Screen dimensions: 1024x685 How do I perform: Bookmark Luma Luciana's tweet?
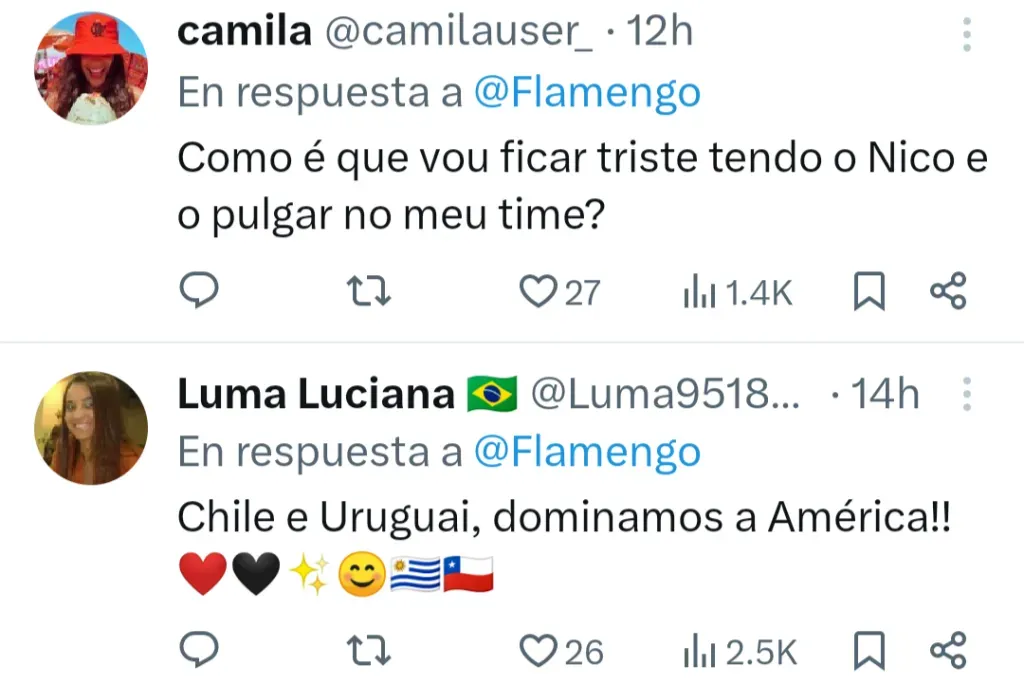(x=869, y=652)
